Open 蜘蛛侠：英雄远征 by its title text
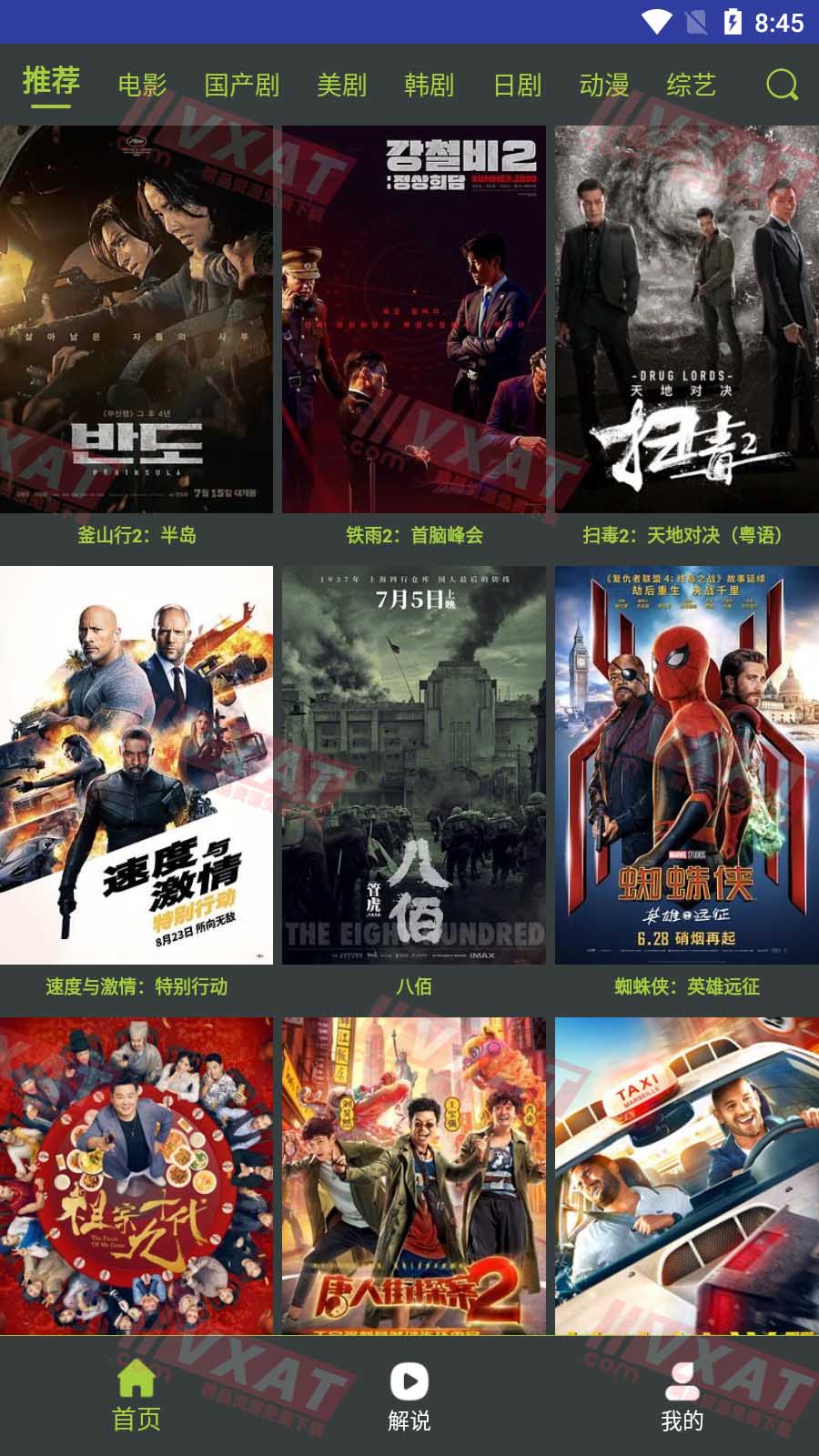Image resolution: width=819 pixels, height=1456 pixels. pos(686,986)
